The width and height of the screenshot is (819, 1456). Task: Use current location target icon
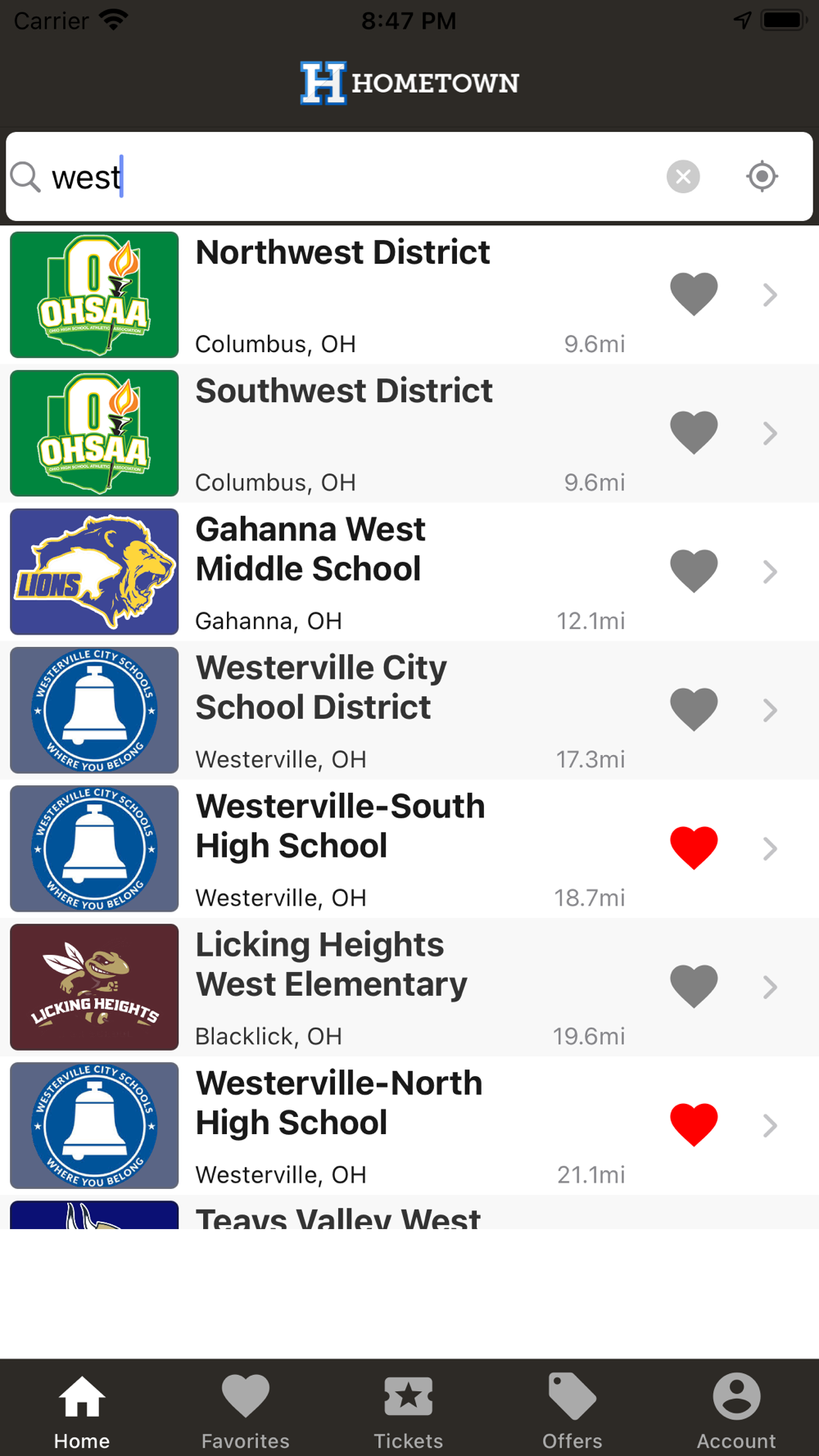pyautogui.click(x=762, y=176)
